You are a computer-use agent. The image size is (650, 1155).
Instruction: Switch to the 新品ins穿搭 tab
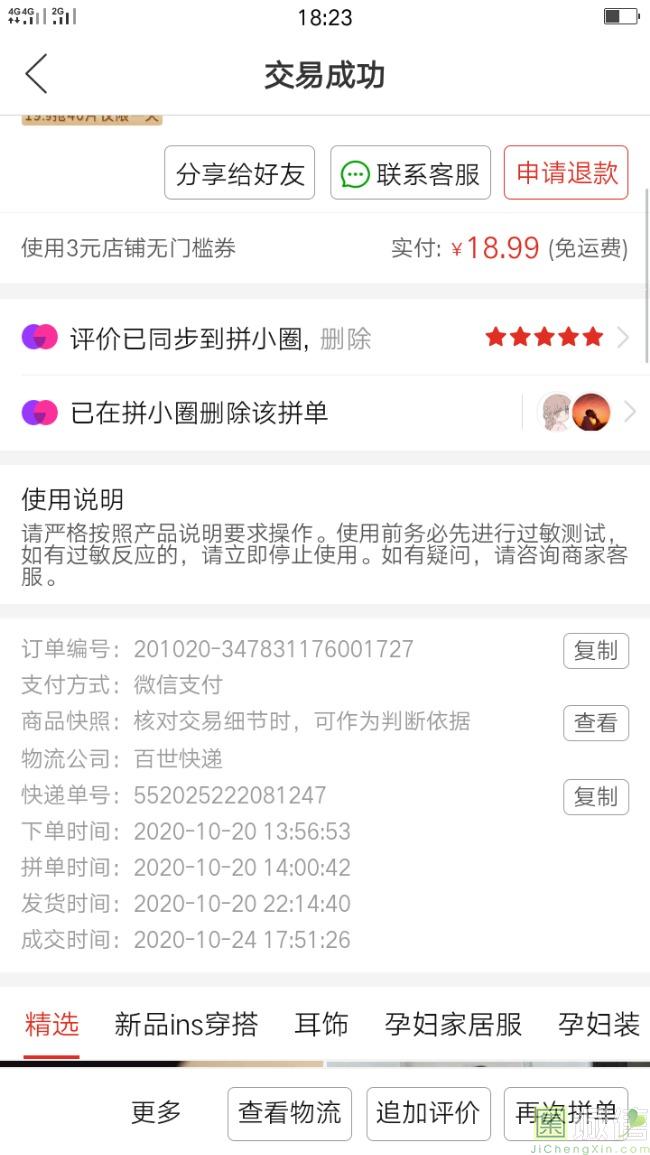coord(186,1024)
